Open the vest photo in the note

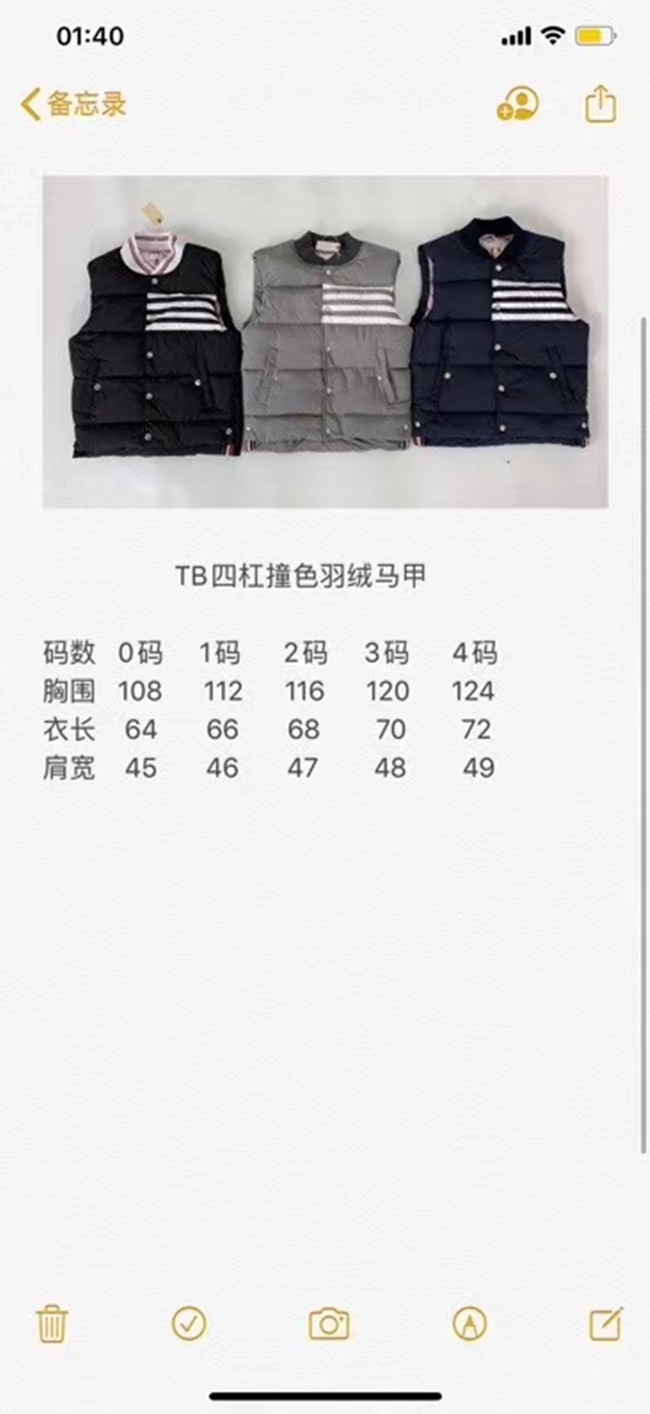pos(325,341)
